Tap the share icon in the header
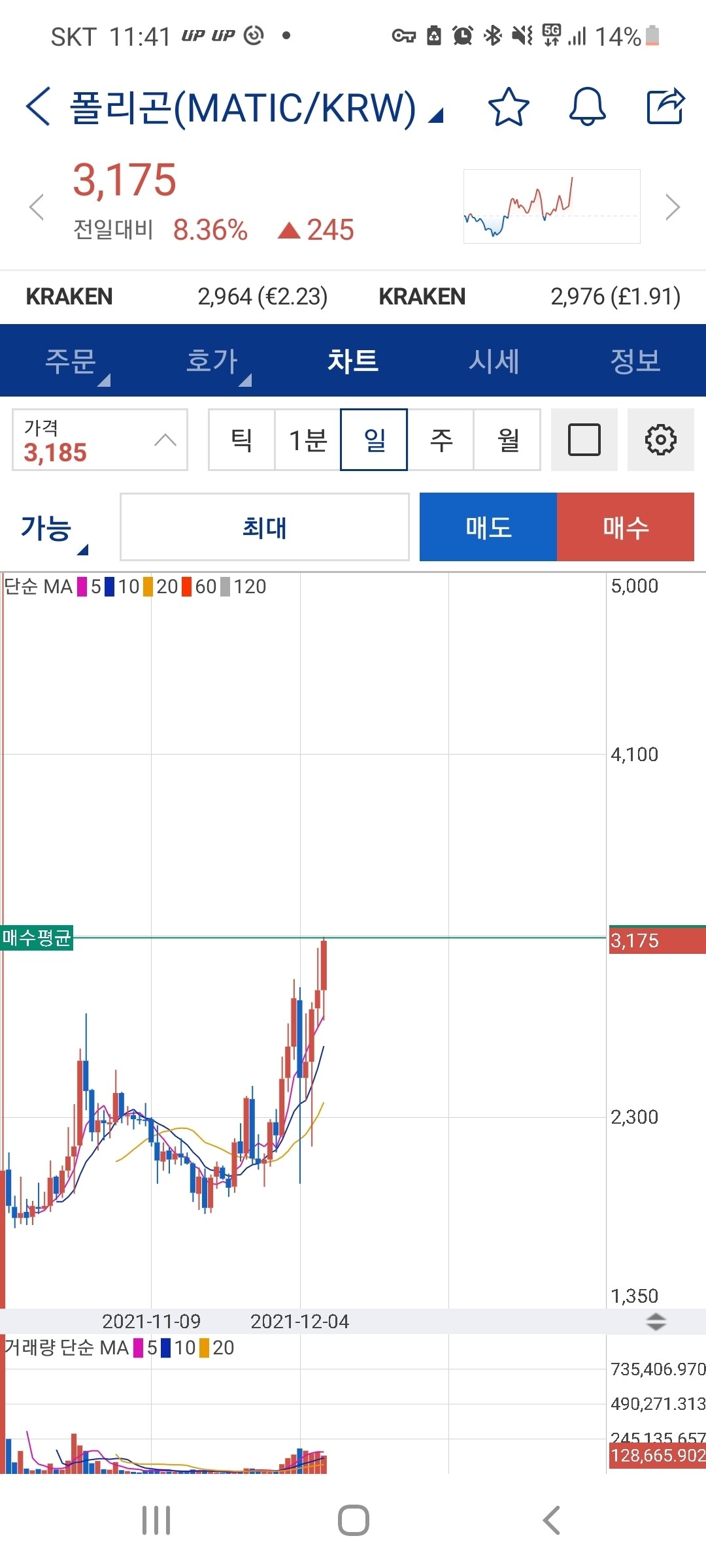The image size is (706, 1568). point(665,106)
